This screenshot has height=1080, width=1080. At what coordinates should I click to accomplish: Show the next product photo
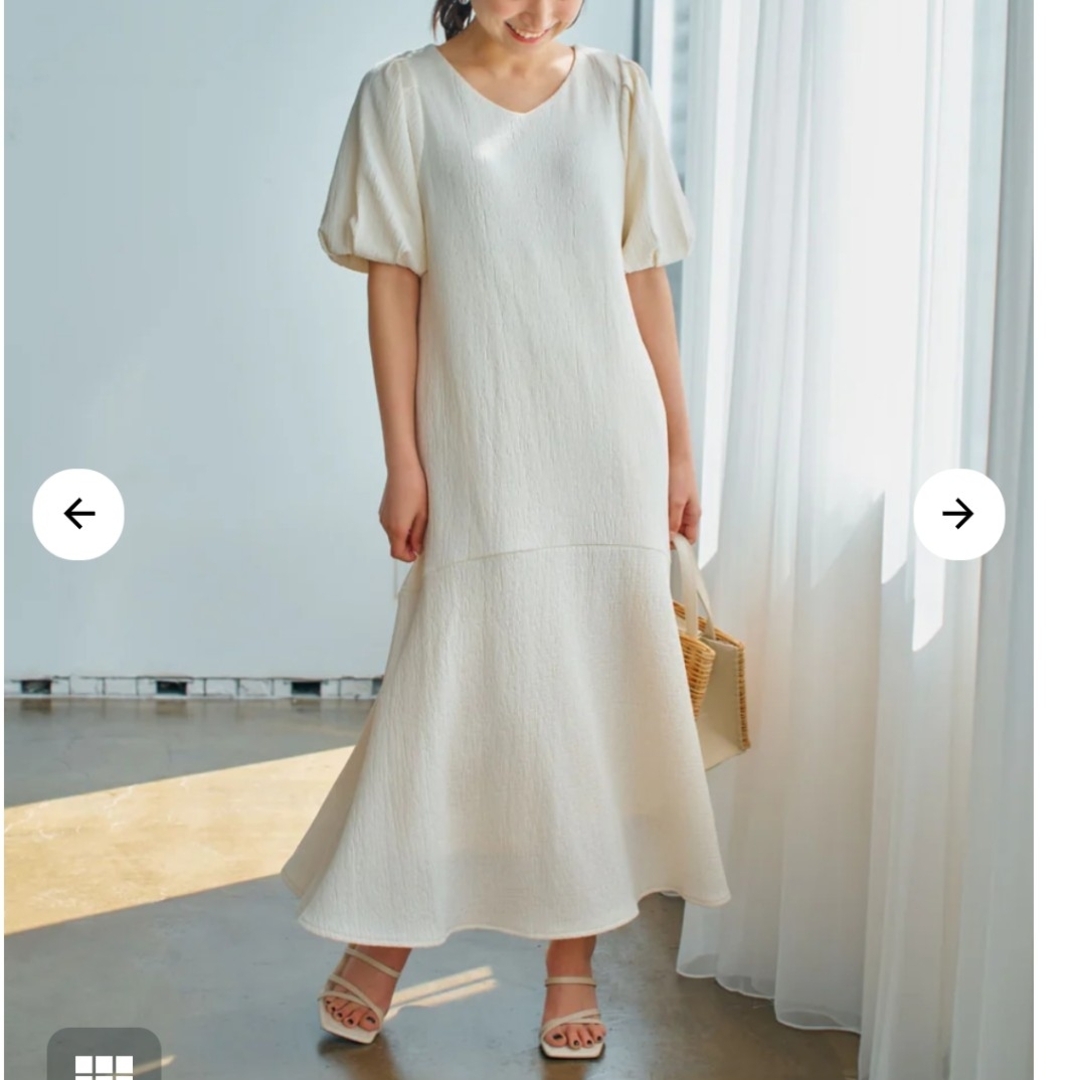(x=958, y=514)
